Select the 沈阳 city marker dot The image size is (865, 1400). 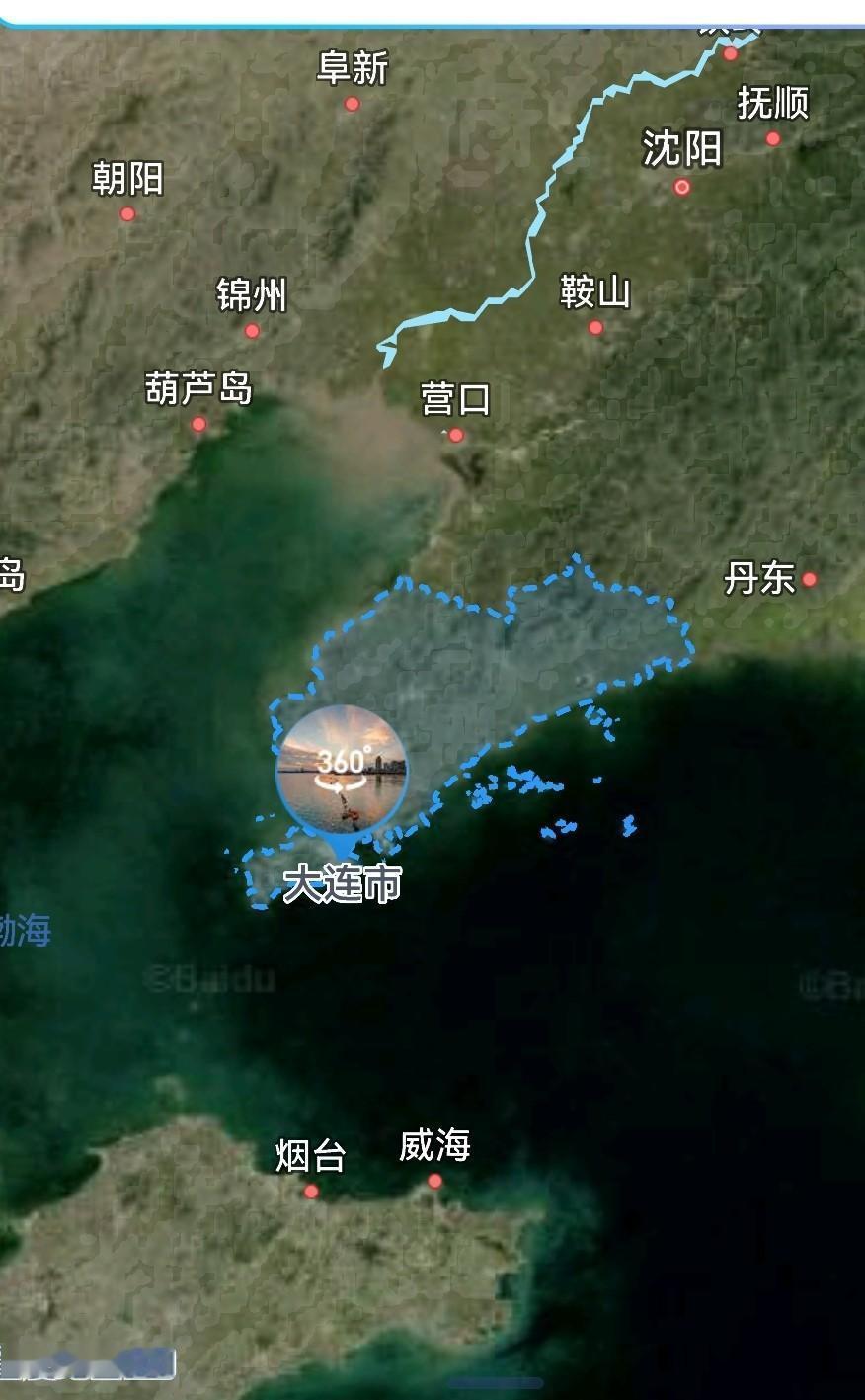tap(681, 185)
